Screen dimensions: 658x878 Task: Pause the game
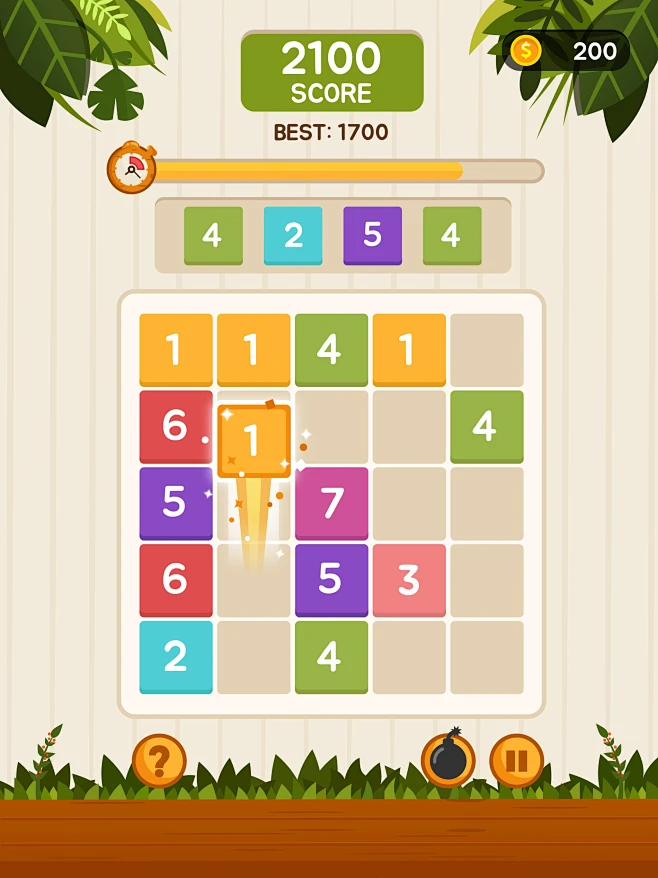(516, 761)
